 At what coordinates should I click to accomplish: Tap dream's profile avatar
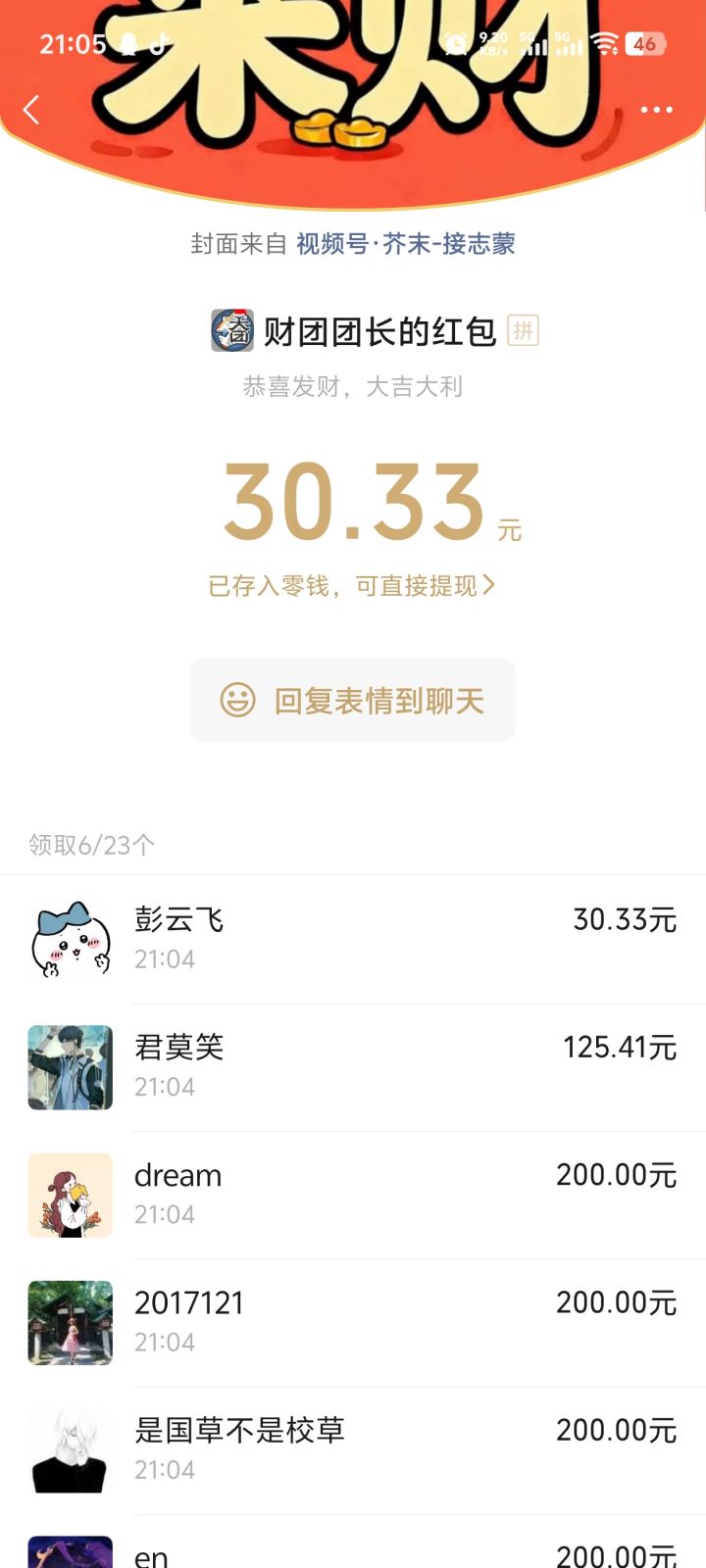tap(70, 1195)
